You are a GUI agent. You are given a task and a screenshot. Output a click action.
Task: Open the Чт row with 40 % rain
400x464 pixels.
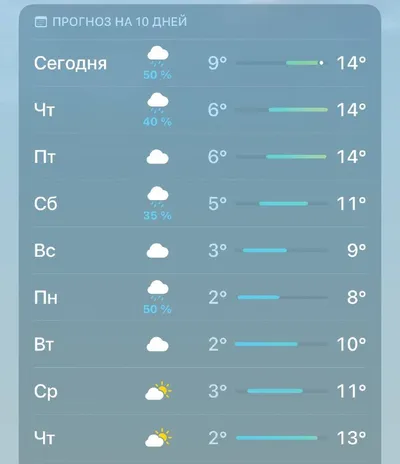200,110
